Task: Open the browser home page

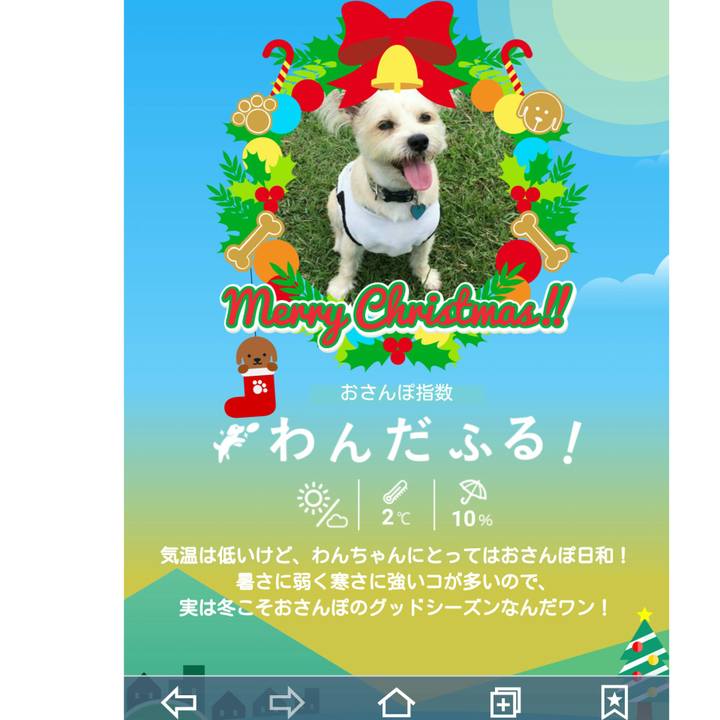Action: point(396,701)
